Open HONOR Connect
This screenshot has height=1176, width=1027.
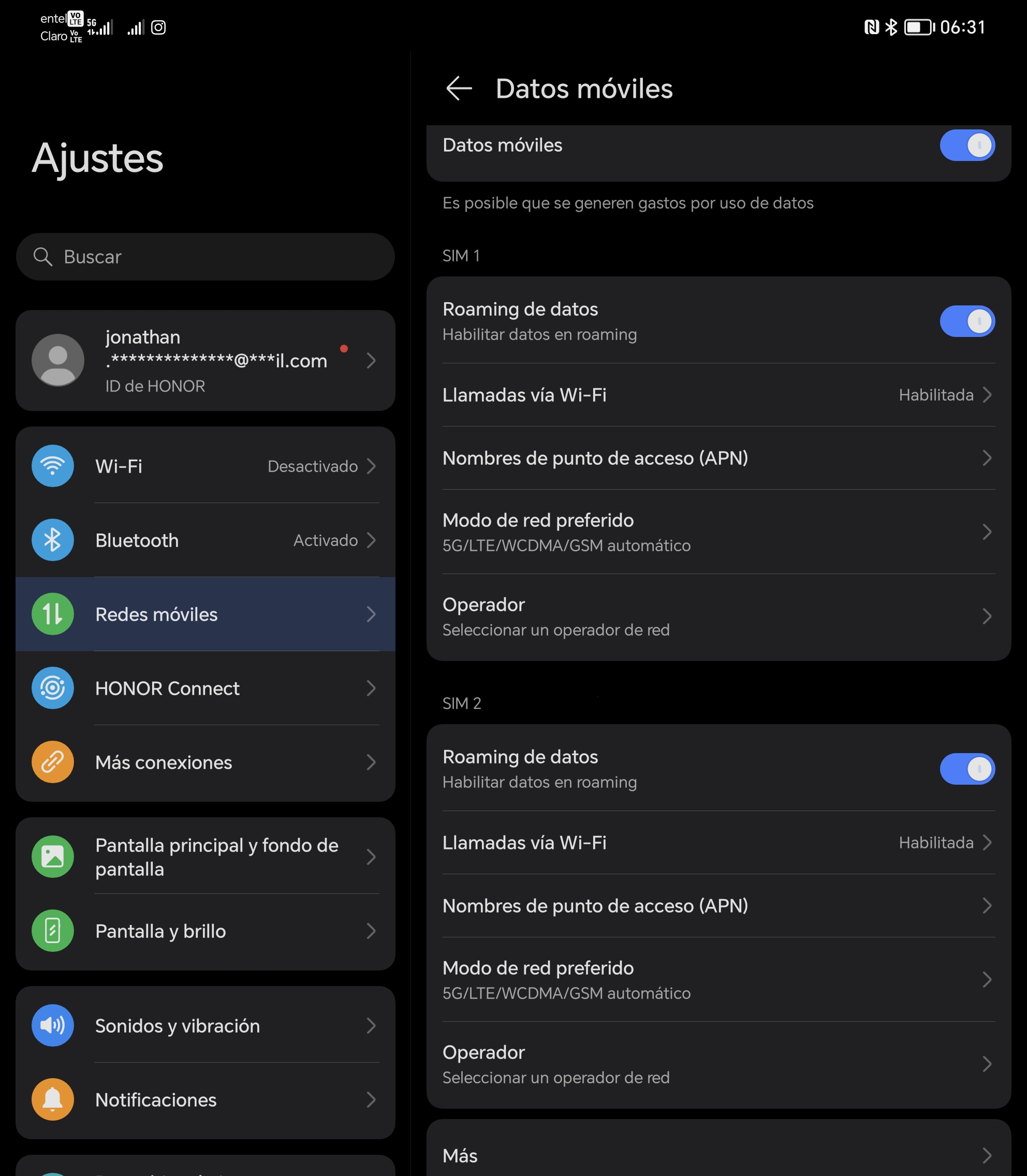point(205,688)
